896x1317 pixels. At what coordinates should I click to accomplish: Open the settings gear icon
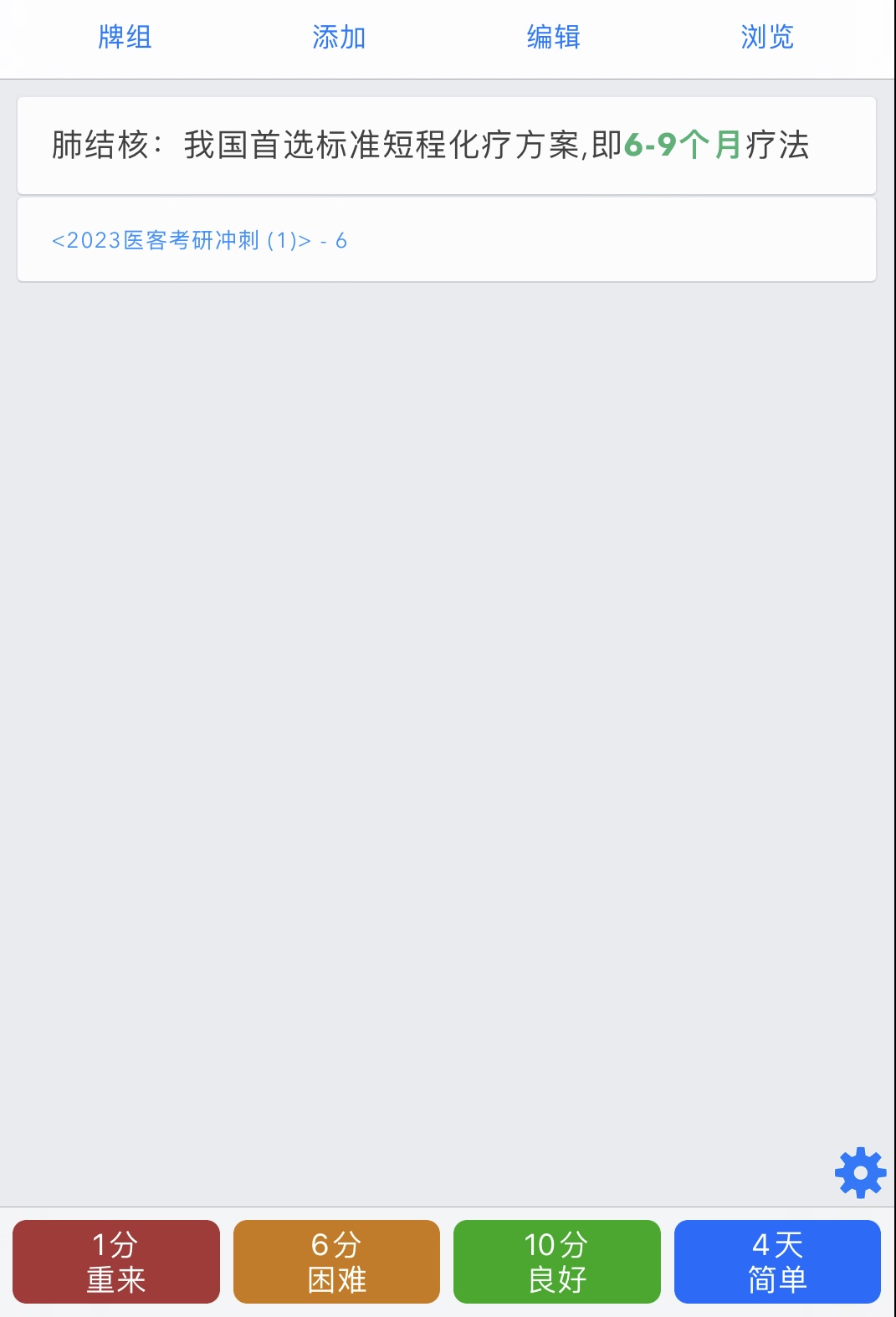[x=860, y=1173]
